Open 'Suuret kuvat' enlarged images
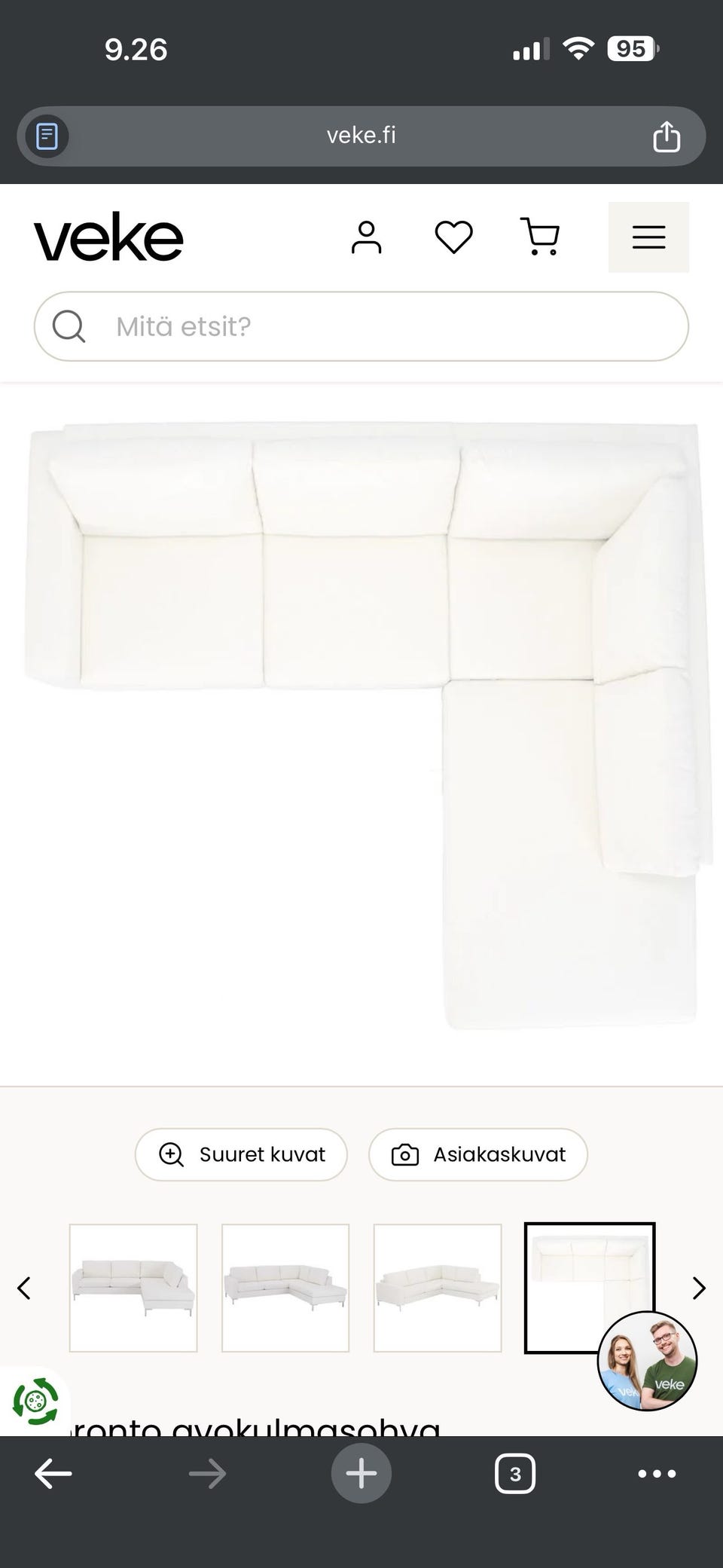This screenshot has width=723, height=1568. (241, 1154)
